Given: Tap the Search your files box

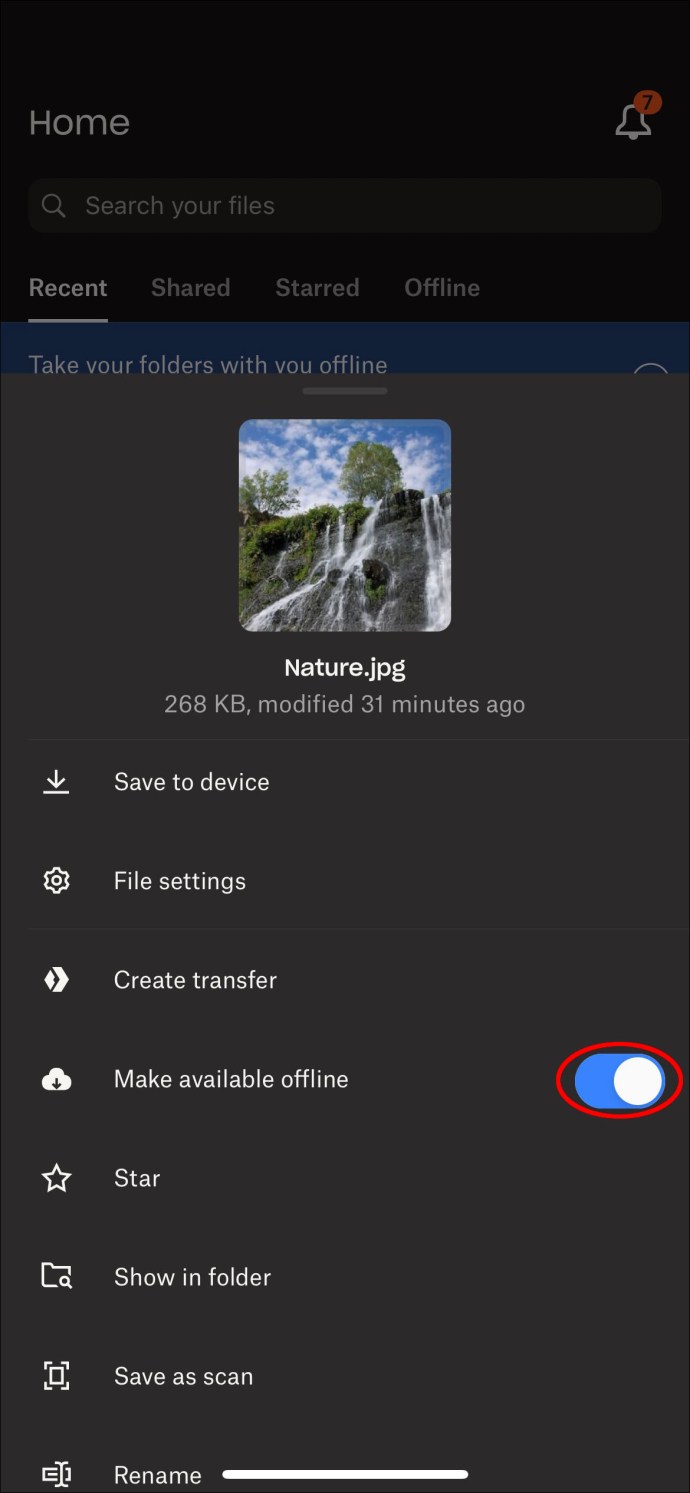Looking at the screenshot, I should click(x=345, y=206).
